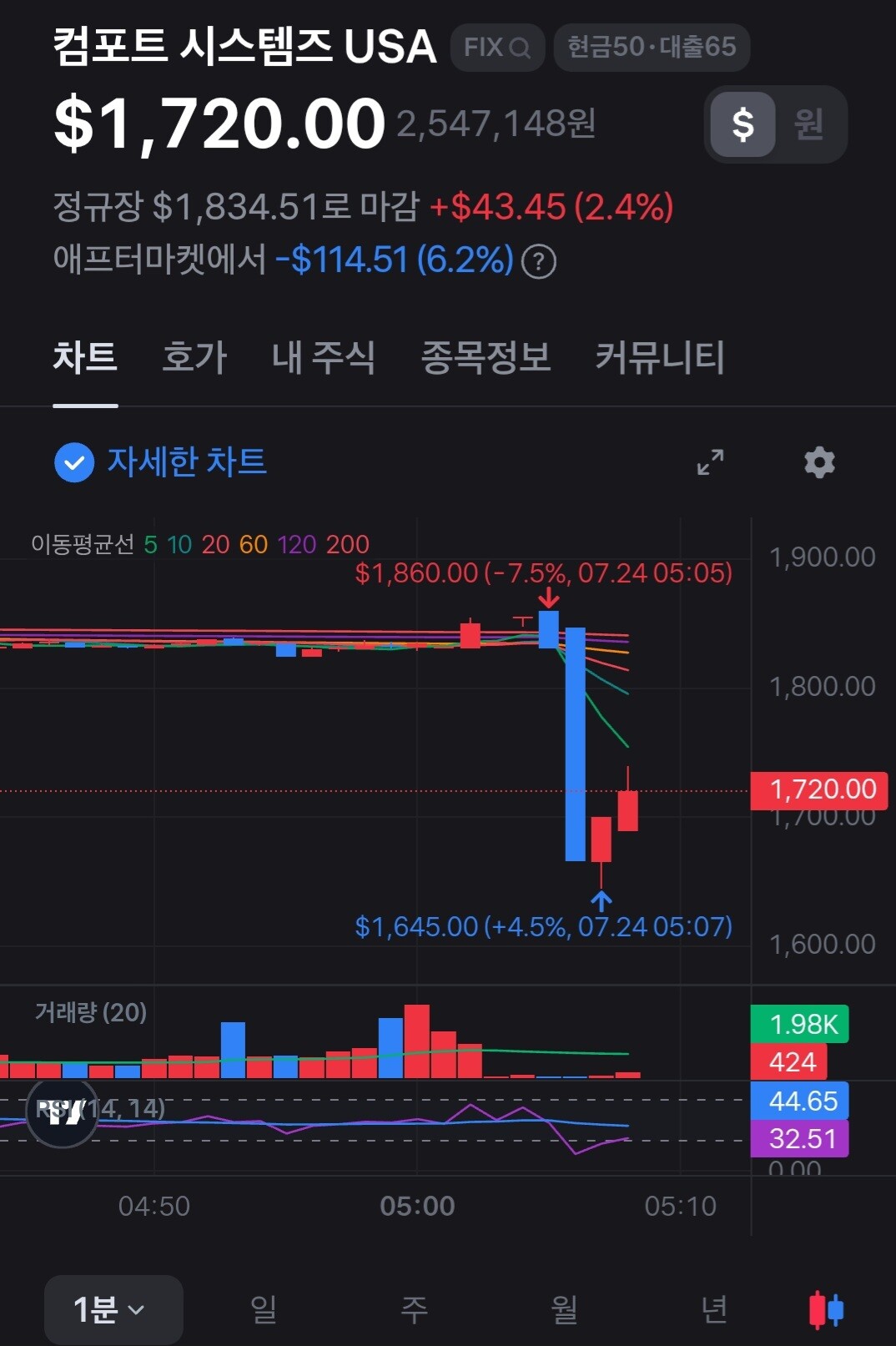896x1346 pixels.
Task: Open chart settings gear
Action: [x=819, y=462]
